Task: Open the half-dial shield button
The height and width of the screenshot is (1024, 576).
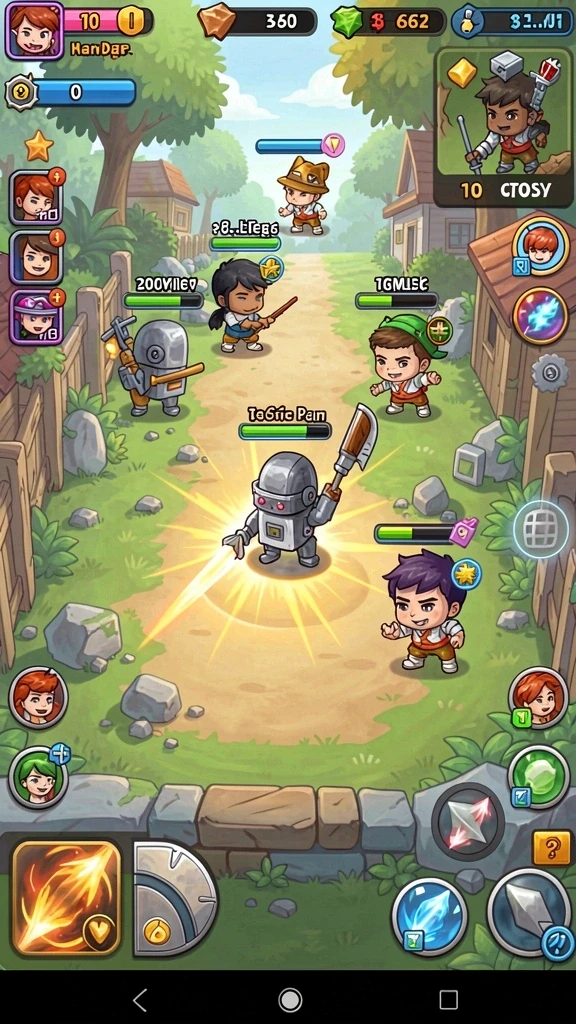Action: tap(174, 899)
